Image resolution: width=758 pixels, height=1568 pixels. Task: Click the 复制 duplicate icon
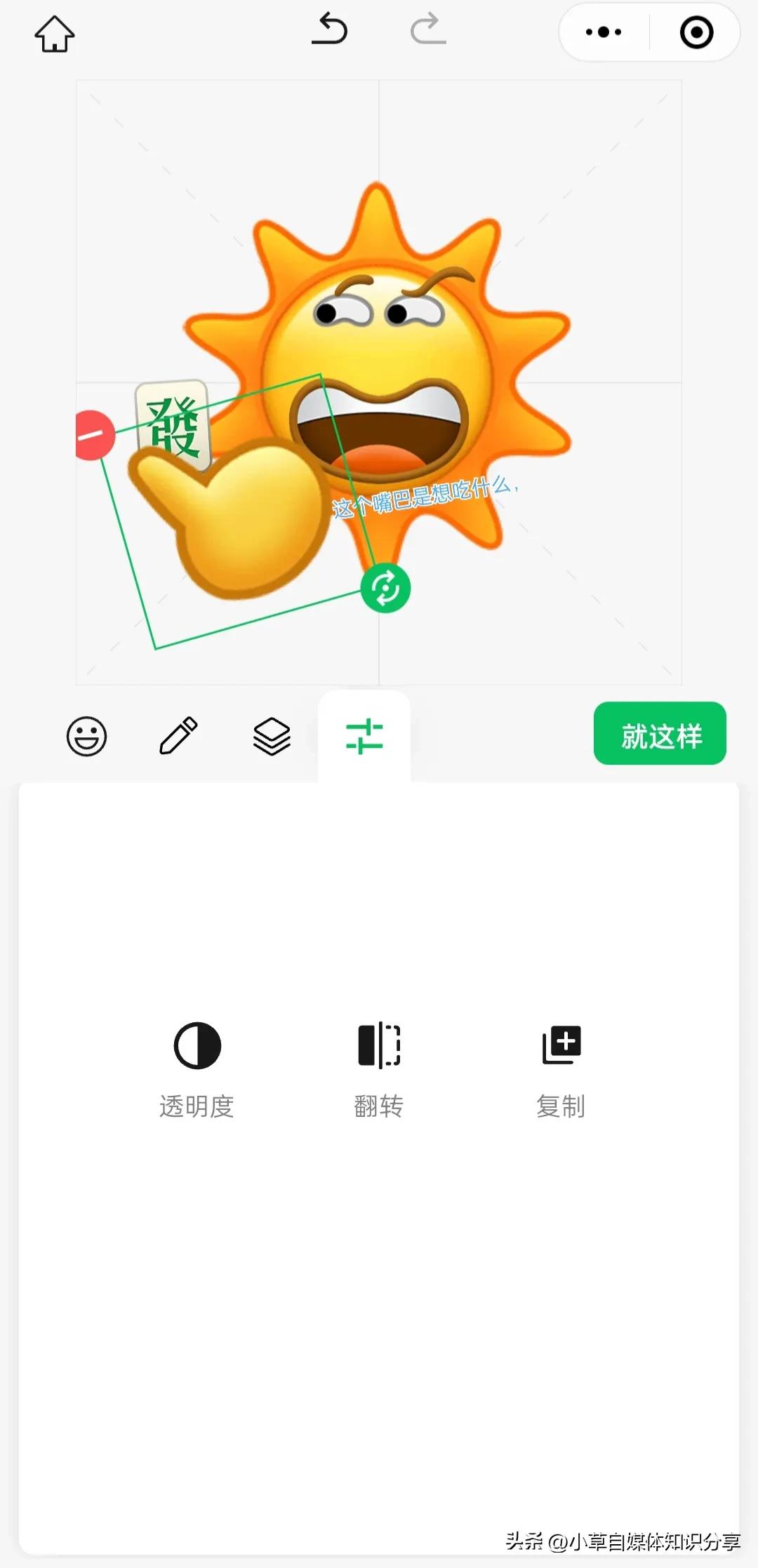click(x=560, y=1044)
